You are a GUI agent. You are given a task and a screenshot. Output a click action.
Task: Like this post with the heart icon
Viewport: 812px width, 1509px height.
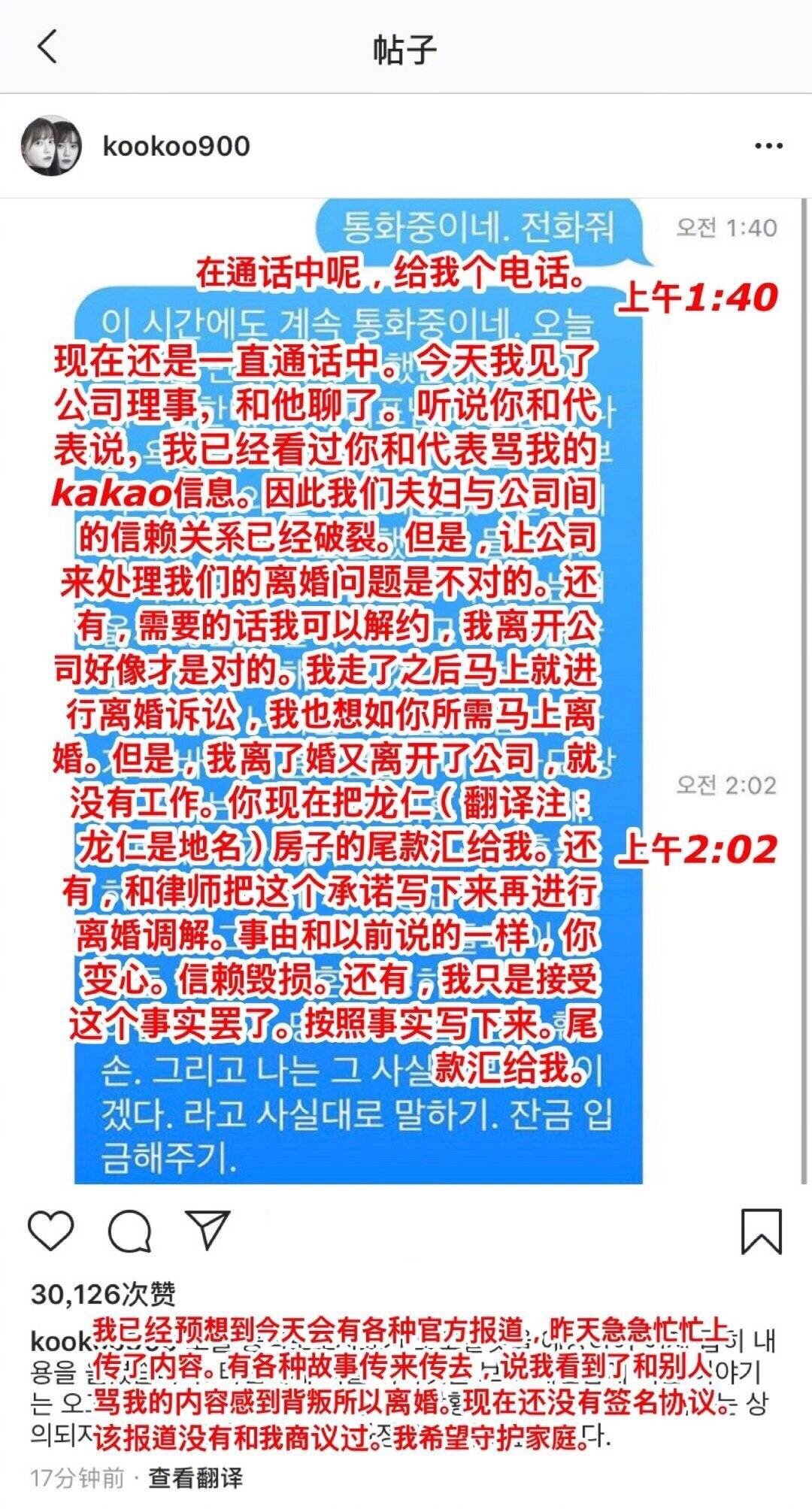pyautogui.click(x=51, y=1232)
